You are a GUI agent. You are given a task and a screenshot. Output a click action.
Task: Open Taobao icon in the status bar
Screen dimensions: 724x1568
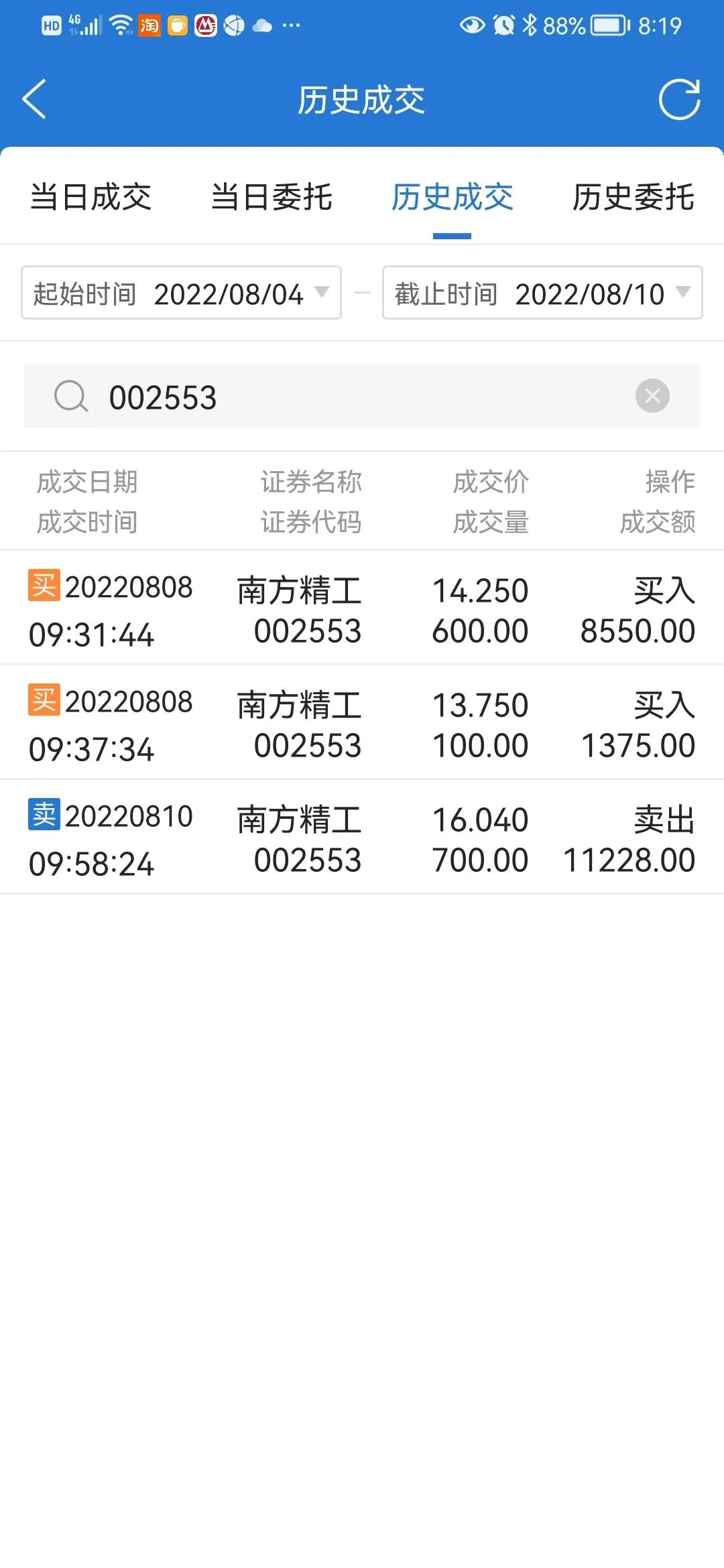pyautogui.click(x=149, y=25)
